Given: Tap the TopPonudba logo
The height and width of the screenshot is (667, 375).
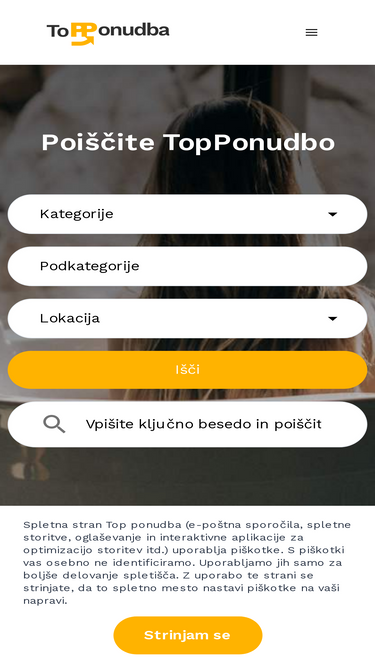Looking at the screenshot, I should click(108, 33).
